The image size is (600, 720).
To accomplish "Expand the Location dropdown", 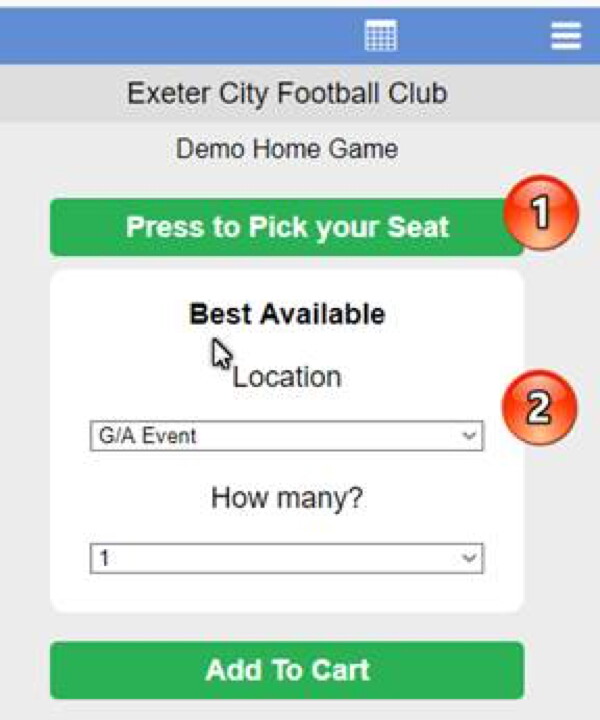I will pyautogui.click(x=286, y=436).
